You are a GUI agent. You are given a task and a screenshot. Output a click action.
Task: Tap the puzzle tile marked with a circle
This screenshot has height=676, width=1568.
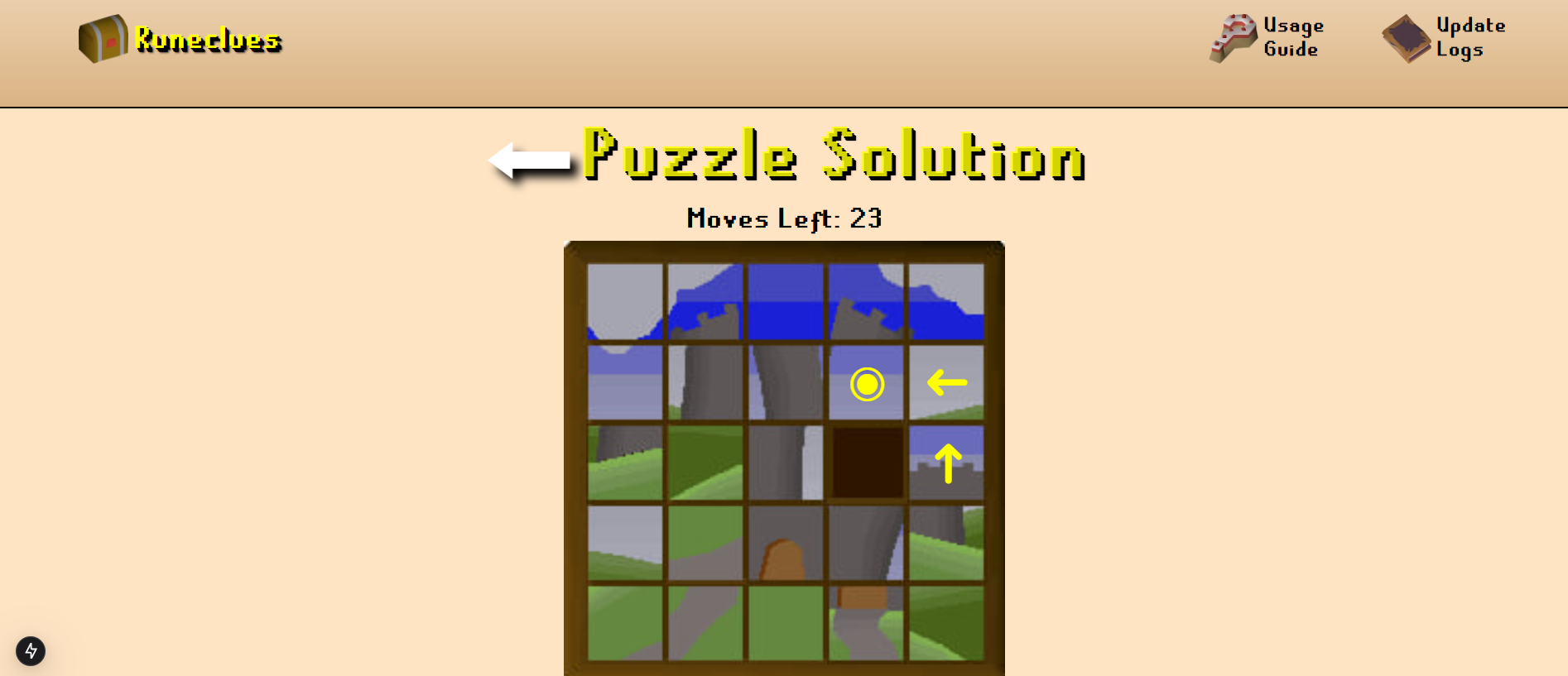point(867,384)
